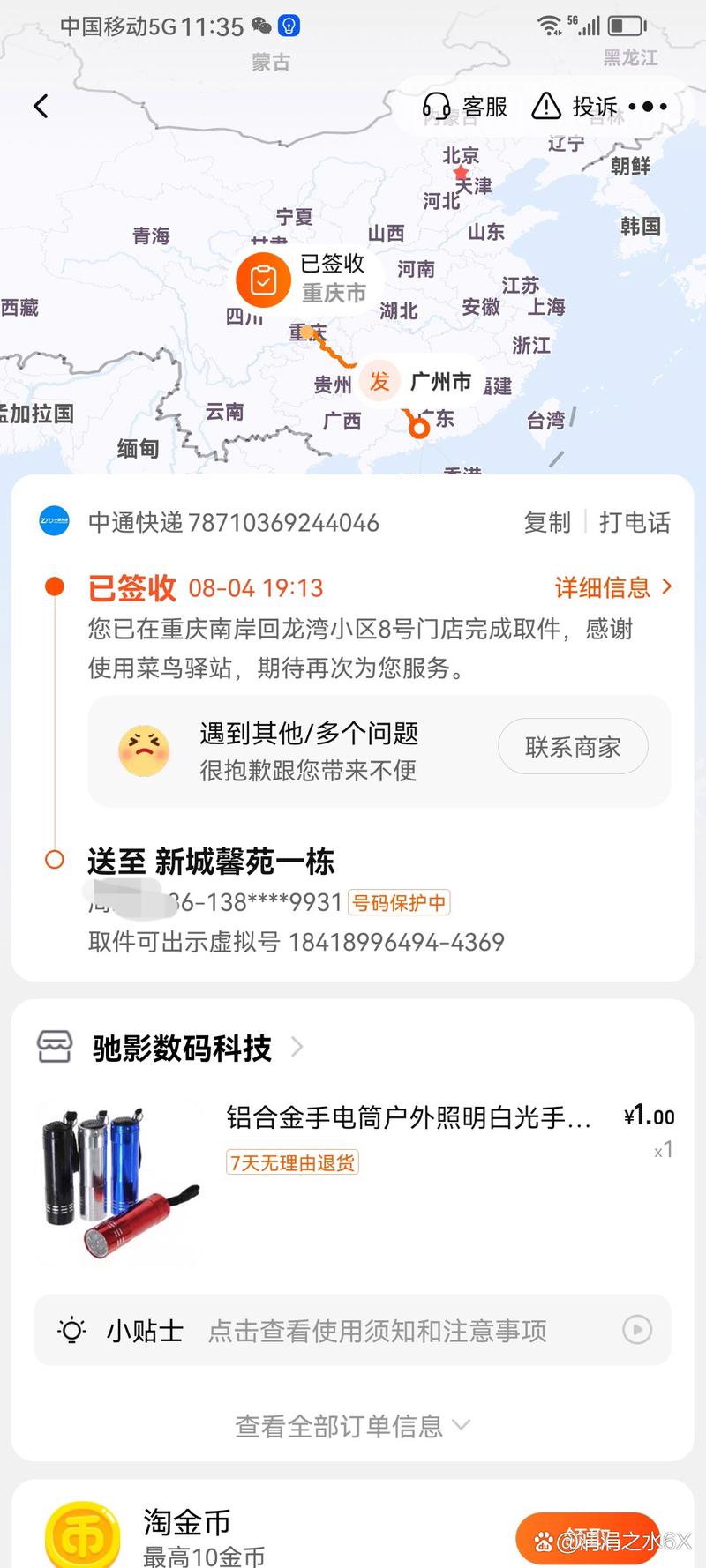Image resolution: width=706 pixels, height=1568 pixels.
Task: Tap 打电话 to call the courier
Action: pyautogui.click(x=637, y=522)
